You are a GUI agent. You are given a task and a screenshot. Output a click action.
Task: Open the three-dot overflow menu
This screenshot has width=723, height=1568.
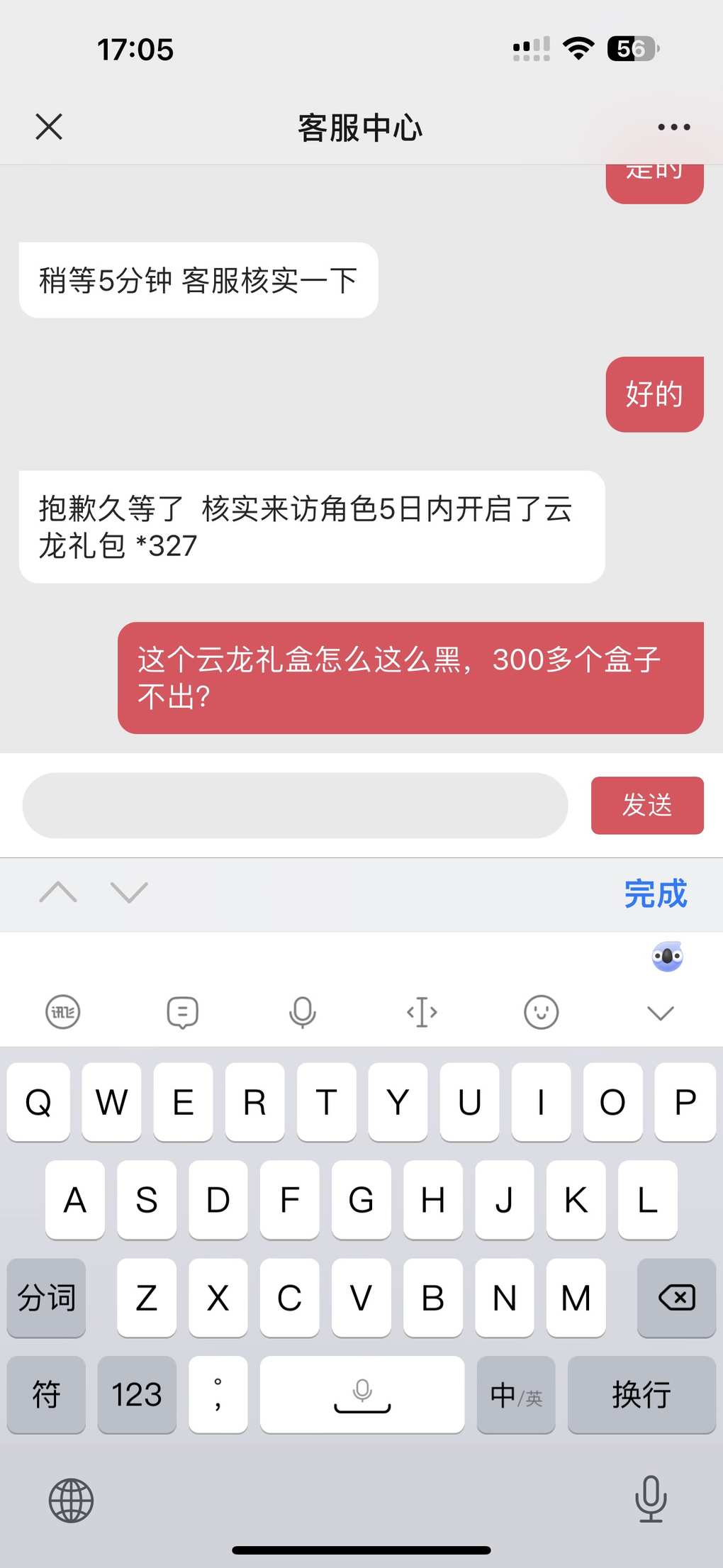pos(673,127)
